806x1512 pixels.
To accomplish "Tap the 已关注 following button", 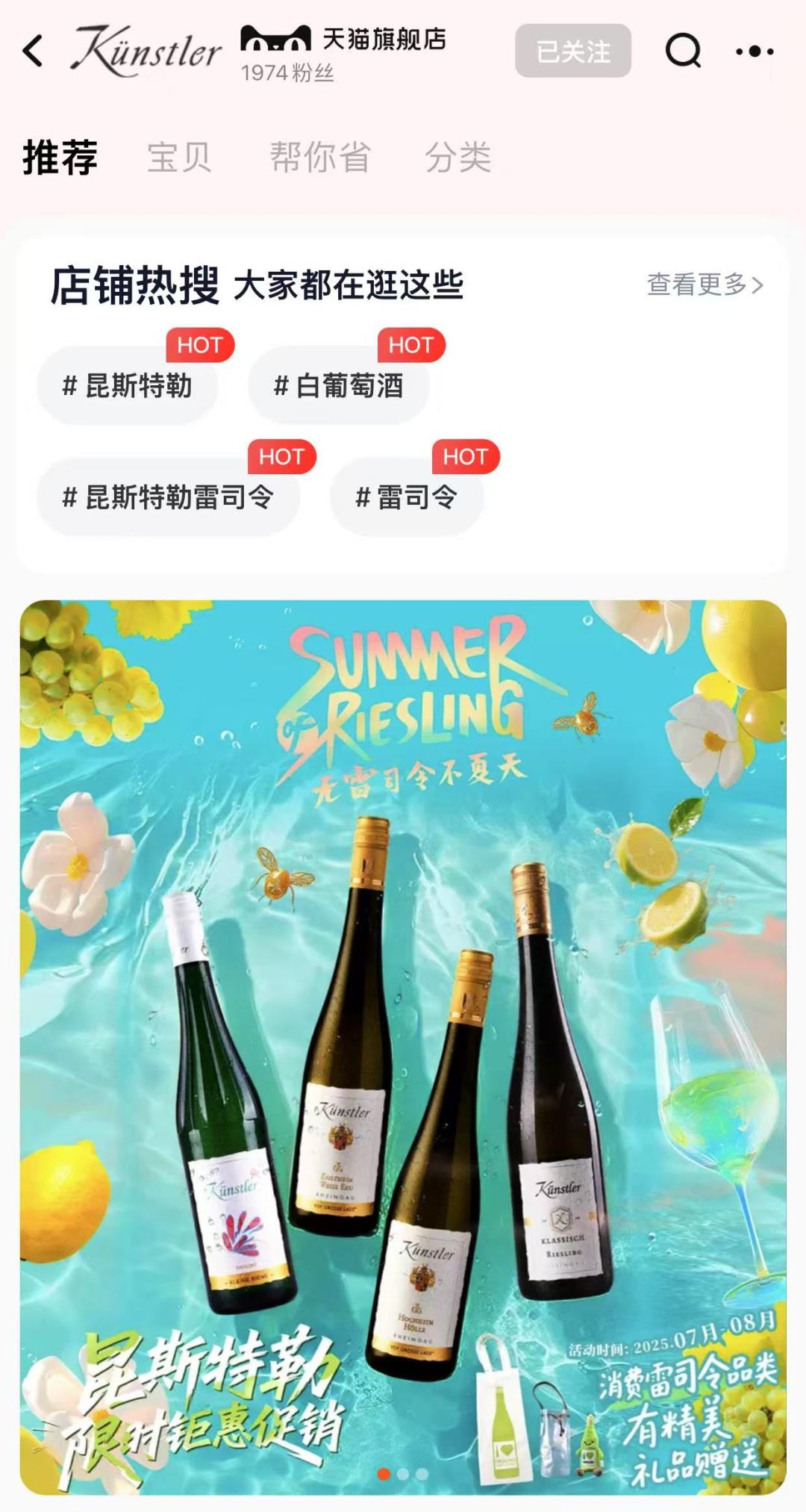I will [x=572, y=51].
